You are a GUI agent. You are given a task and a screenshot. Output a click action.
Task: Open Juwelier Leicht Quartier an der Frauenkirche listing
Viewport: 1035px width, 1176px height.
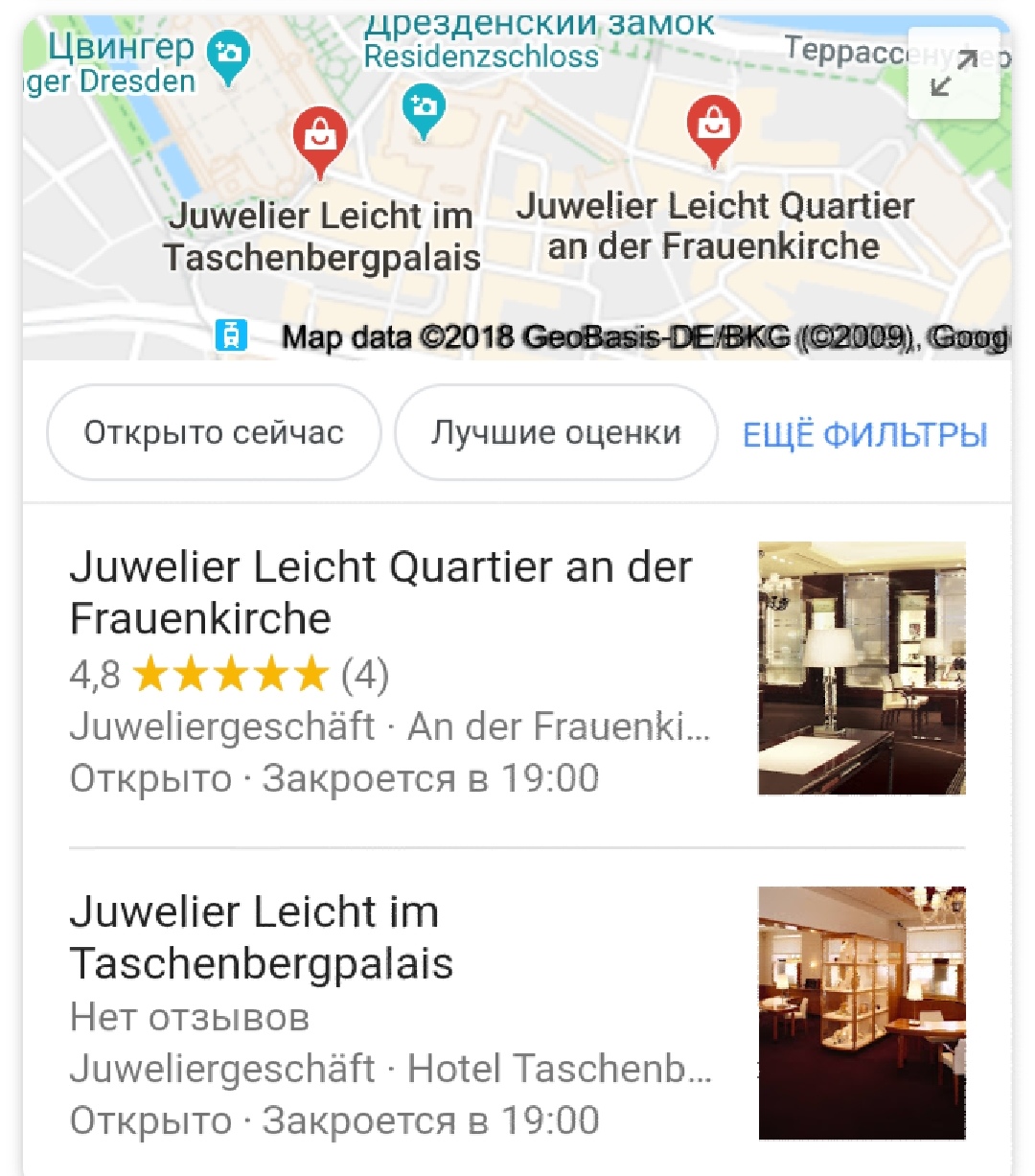(380, 592)
